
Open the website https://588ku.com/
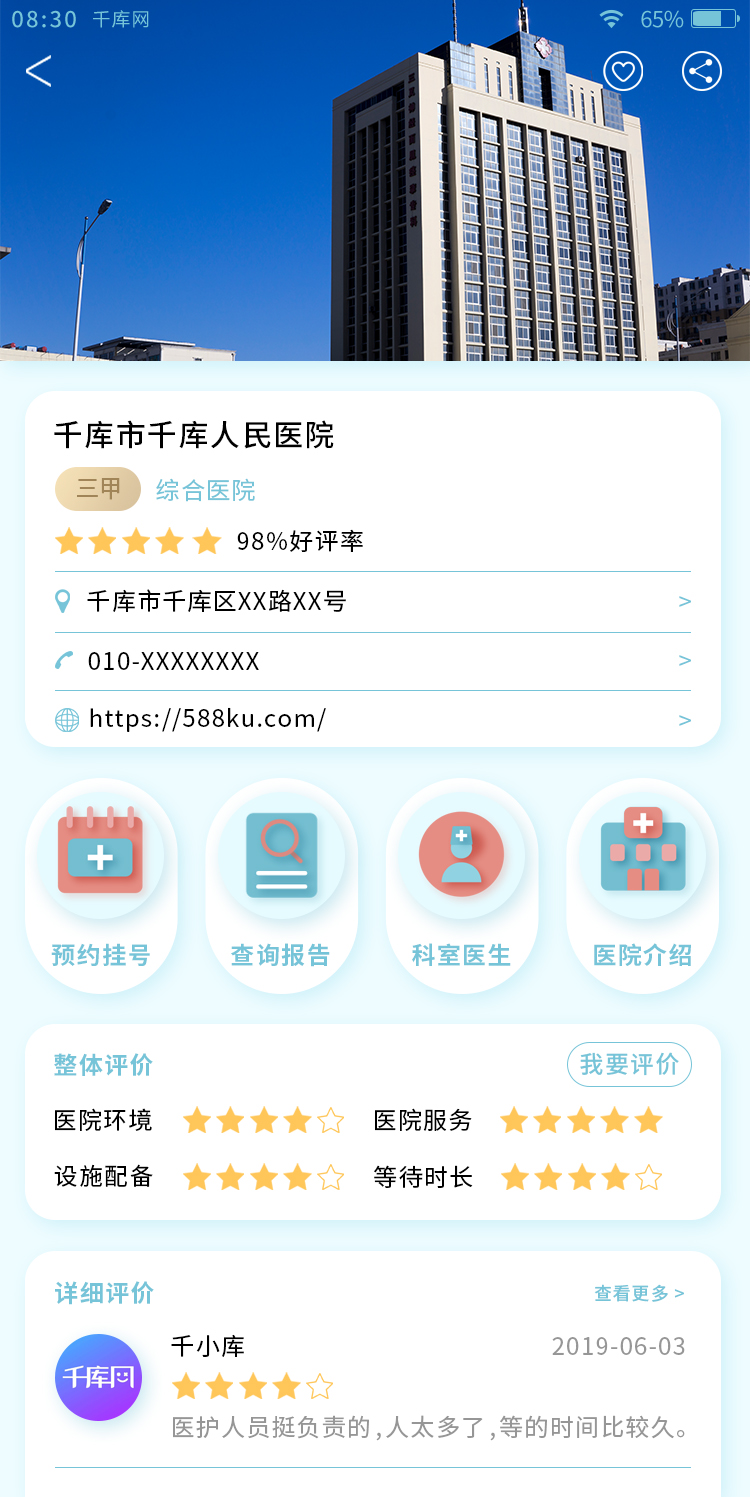372,719
